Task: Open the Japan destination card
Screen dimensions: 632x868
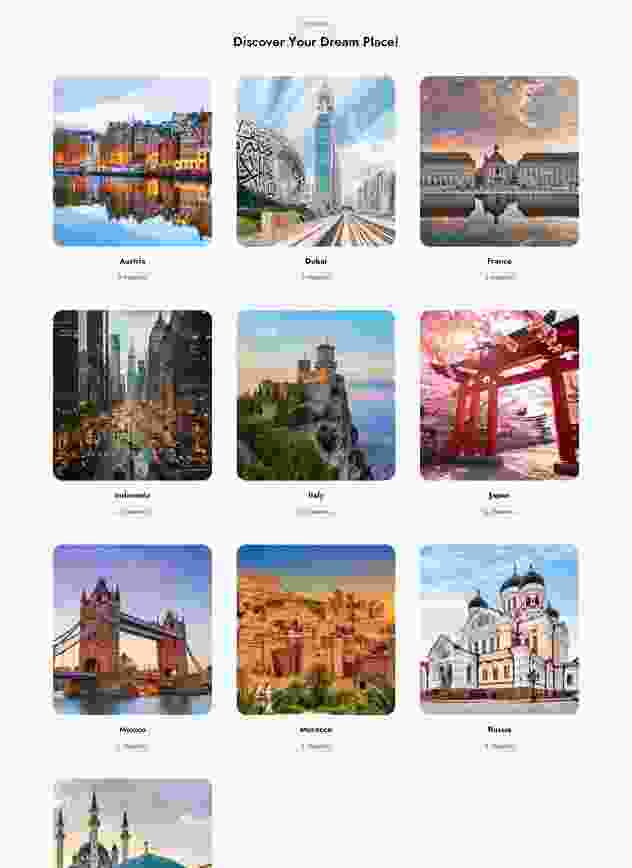Action: point(499,395)
